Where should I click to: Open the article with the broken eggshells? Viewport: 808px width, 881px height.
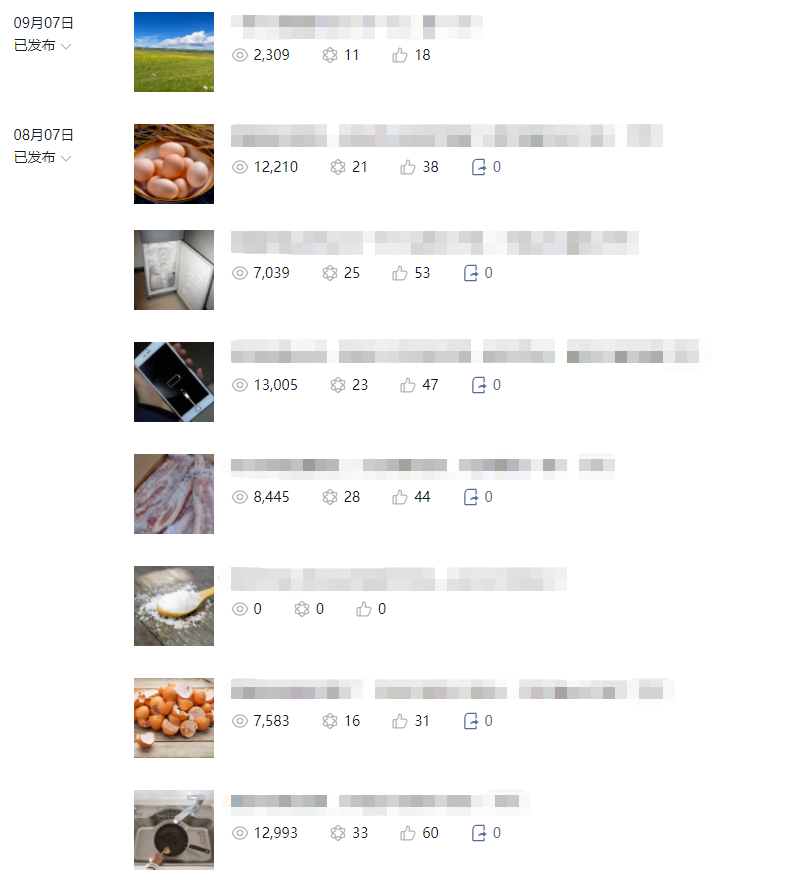point(174,718)
